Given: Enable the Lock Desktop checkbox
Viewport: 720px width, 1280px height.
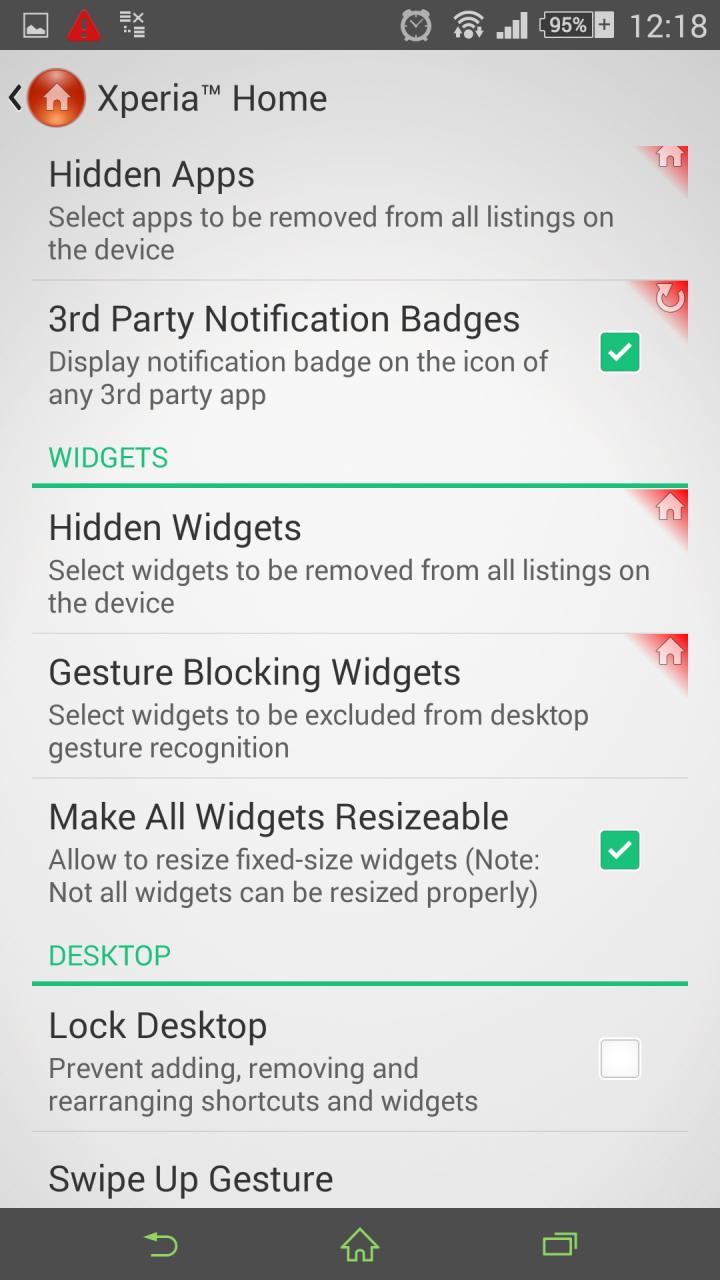Looking at the screenshot, I should click(619, 1059).
